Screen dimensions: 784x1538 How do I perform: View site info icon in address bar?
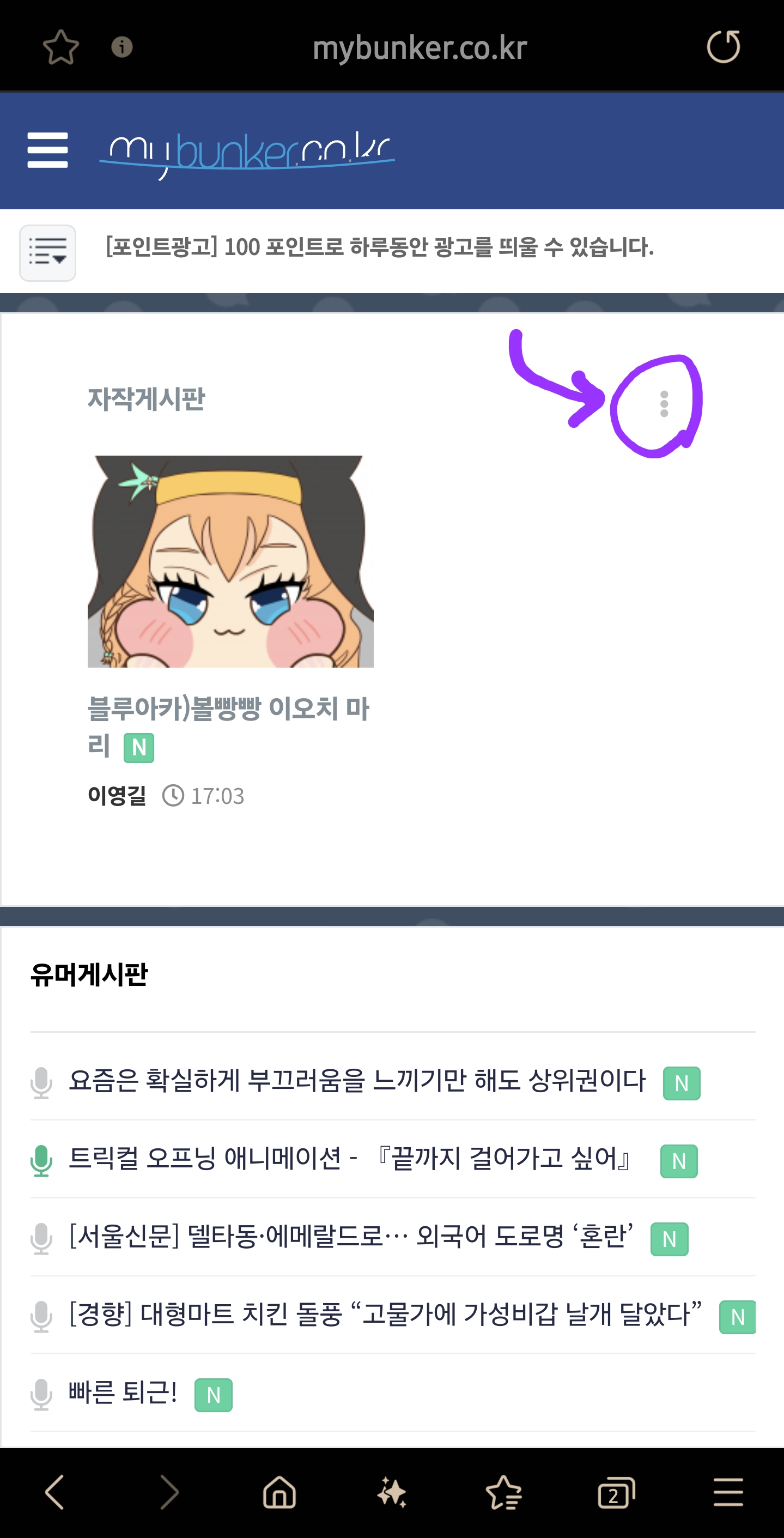click(121, 46)
